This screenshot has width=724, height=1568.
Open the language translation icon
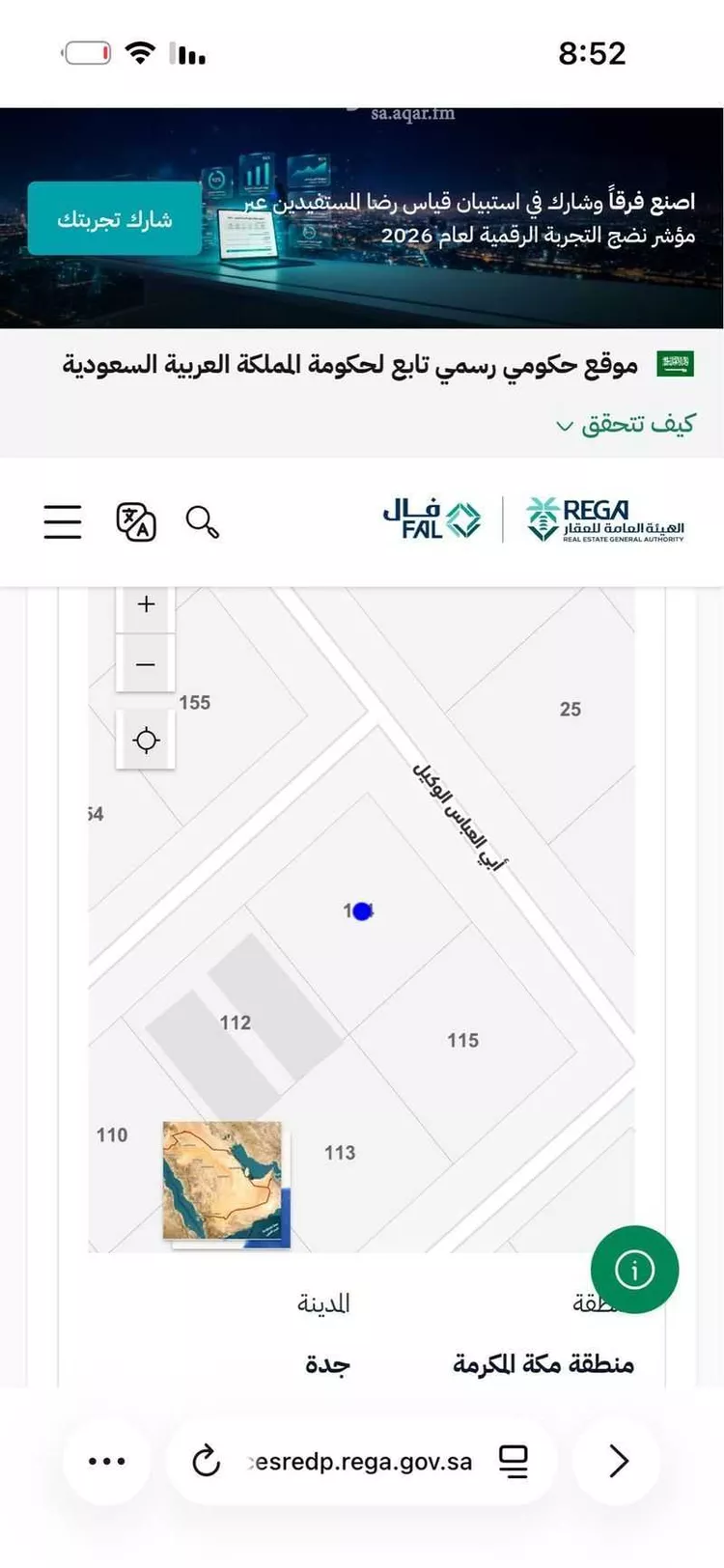tap(136, 521)
